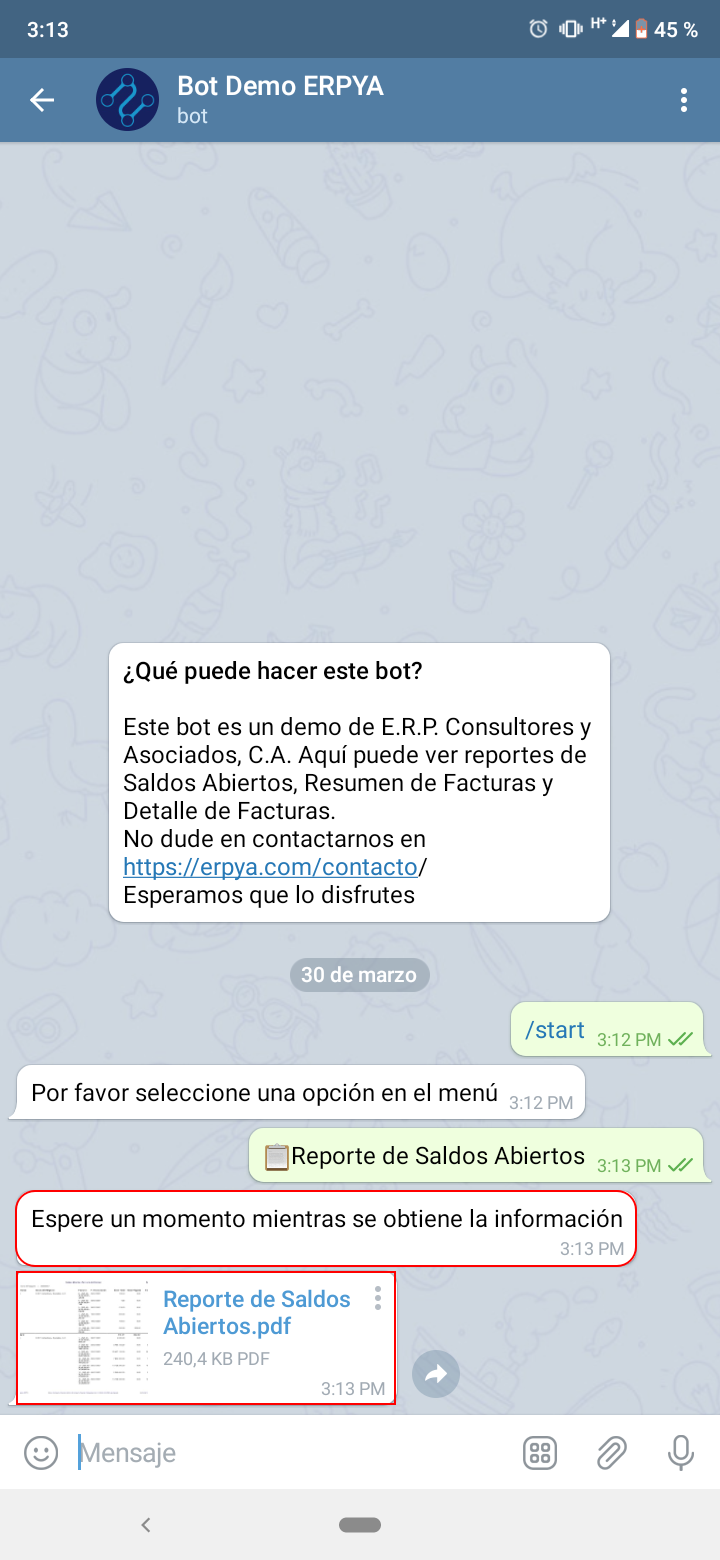Tap the /start command in chat
720x1560 pixels.
tap(553, 1029)
